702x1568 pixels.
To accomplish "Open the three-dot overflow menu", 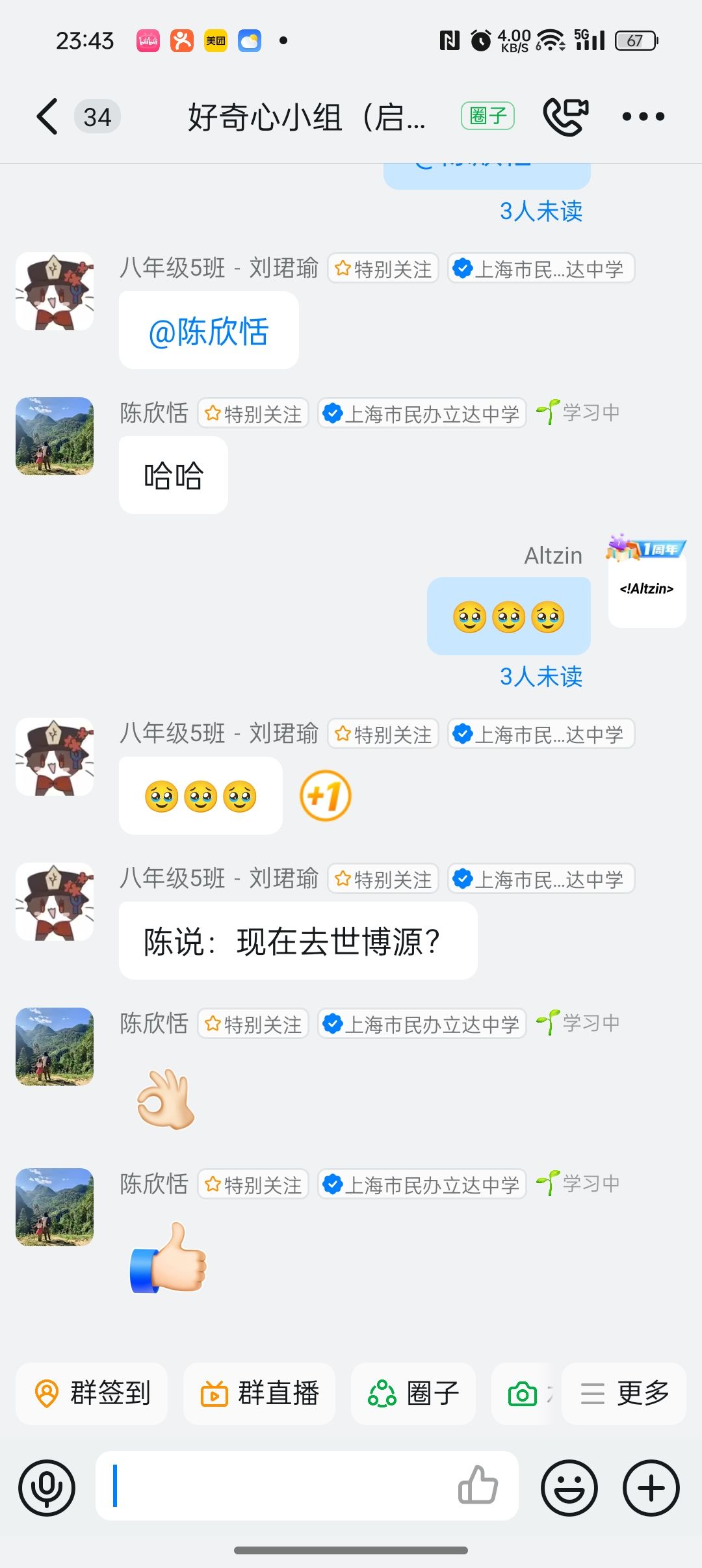I will coord(643,117).
